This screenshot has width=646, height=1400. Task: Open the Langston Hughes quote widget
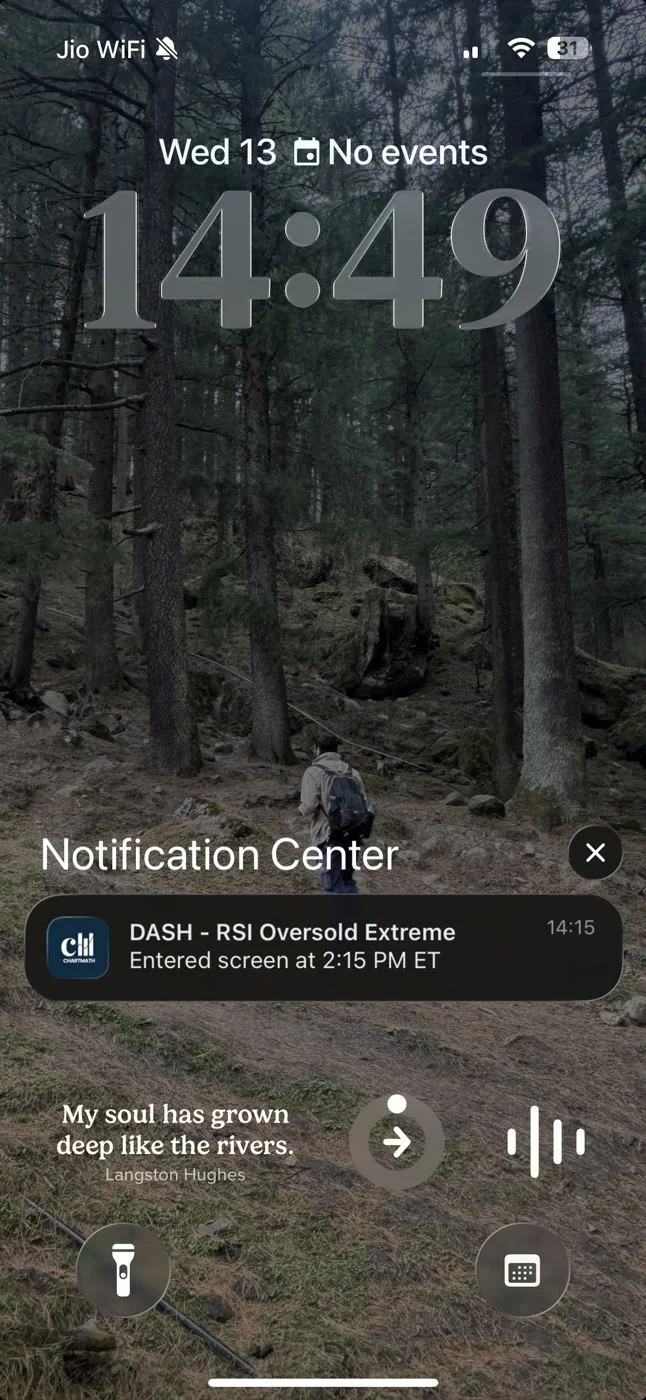point(175,1142)
